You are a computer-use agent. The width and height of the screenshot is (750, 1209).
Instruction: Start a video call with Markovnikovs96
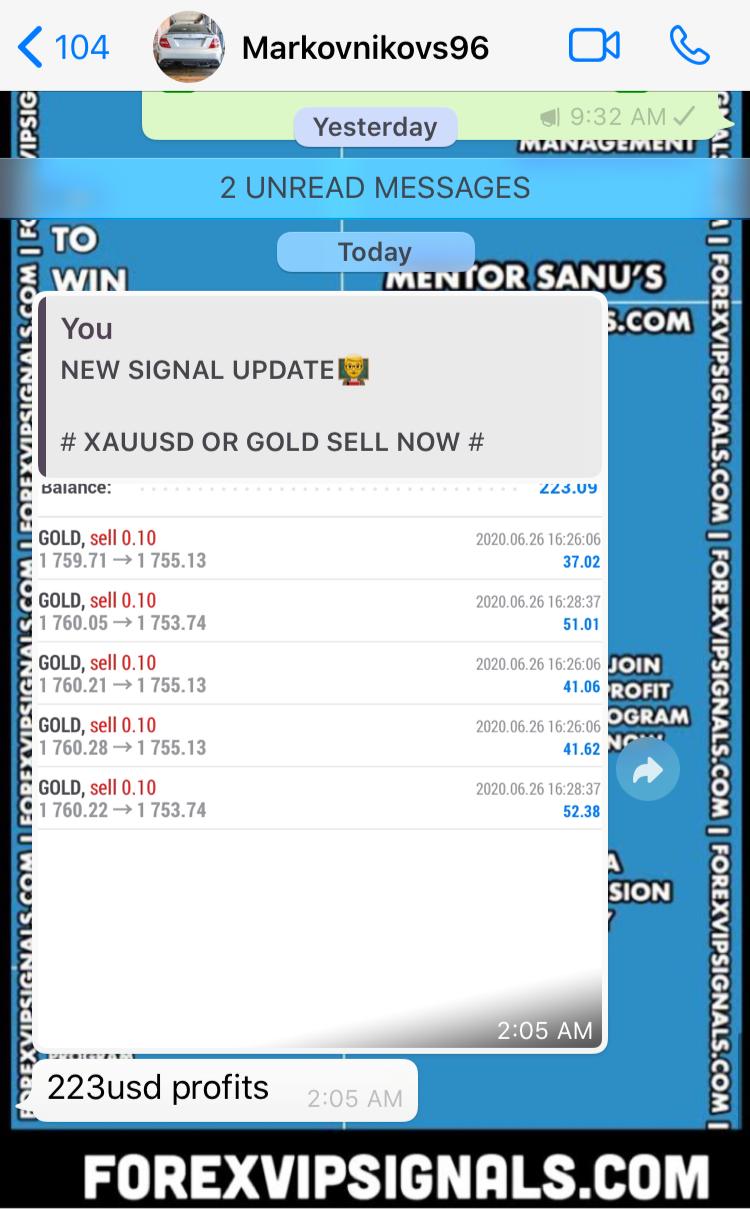(594, 46)
